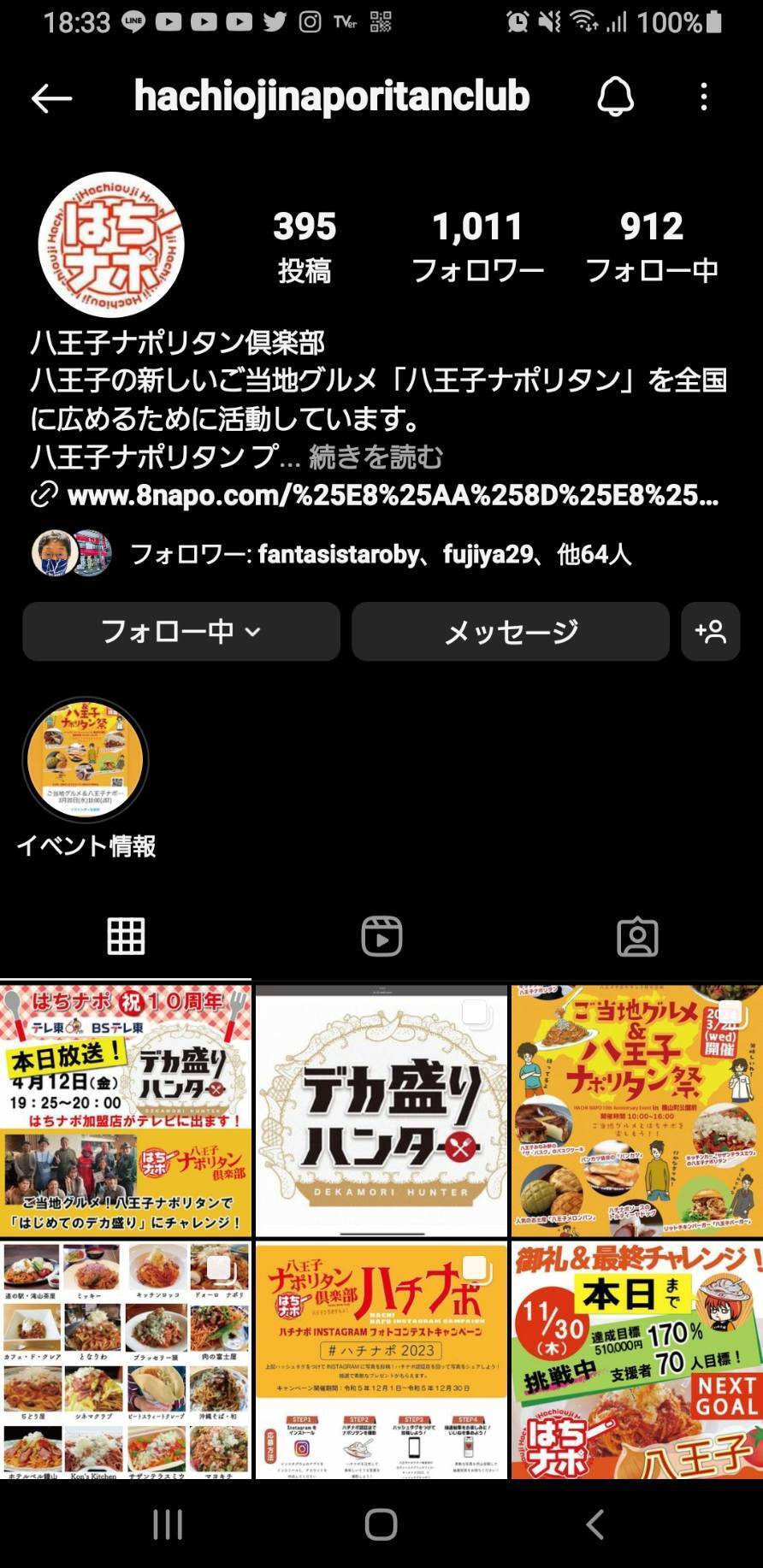View the 1,011 フォロワー list

pyautogui.click(x=477, y=246)
